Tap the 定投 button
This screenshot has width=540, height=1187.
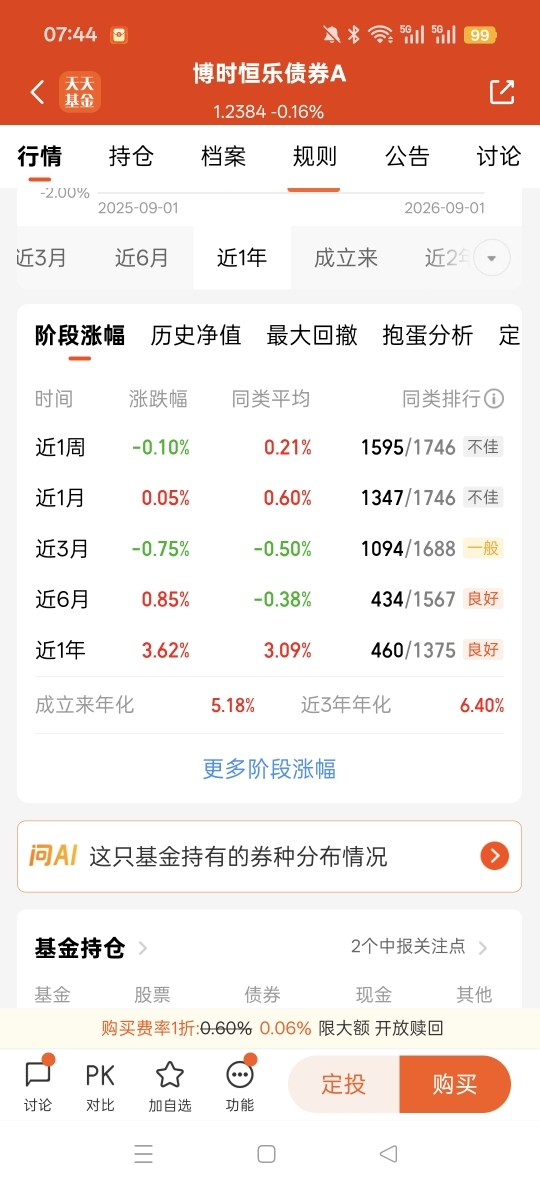click(344, 1084)
